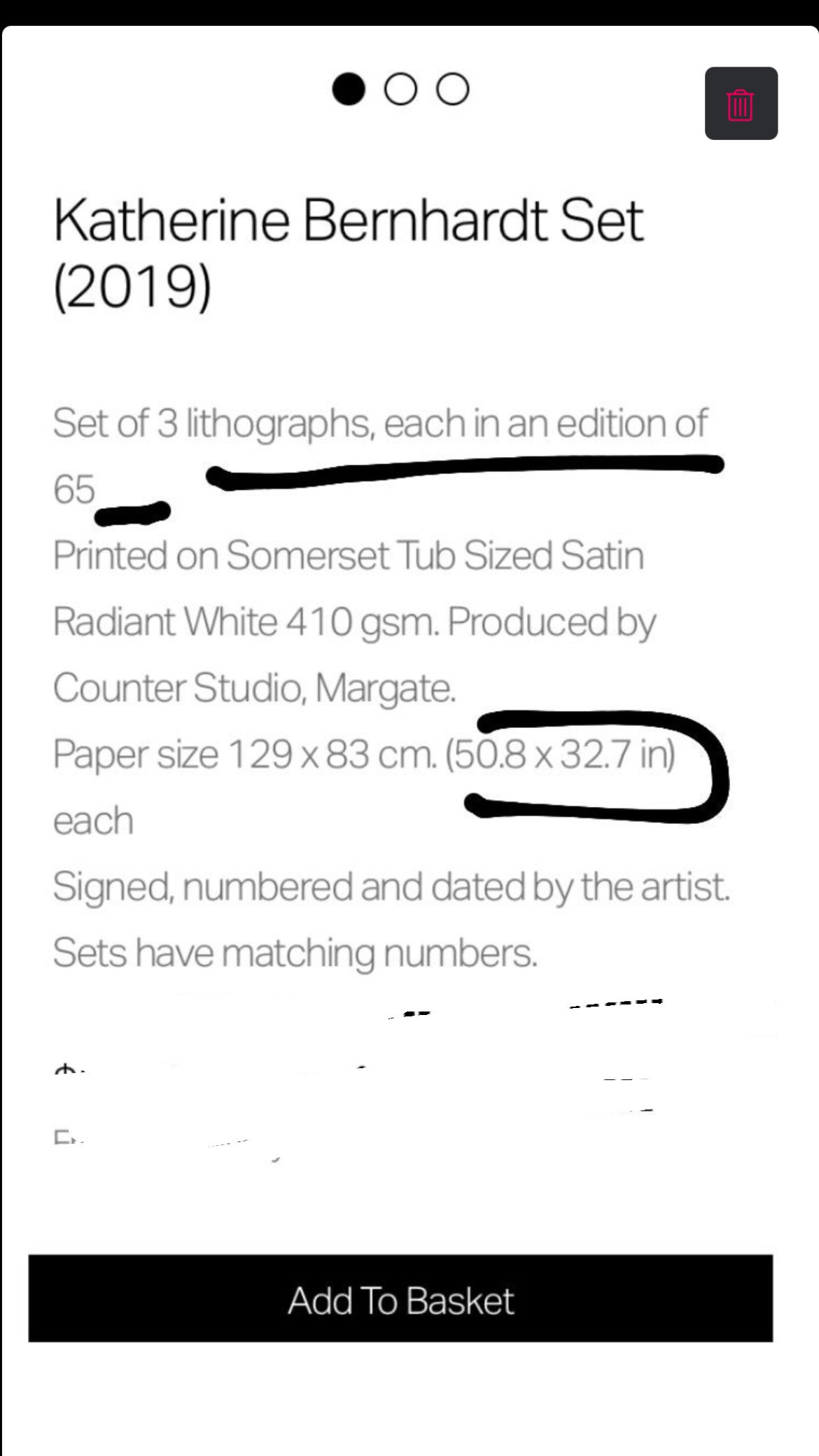Select the third page indicator dot

point(452,90)
